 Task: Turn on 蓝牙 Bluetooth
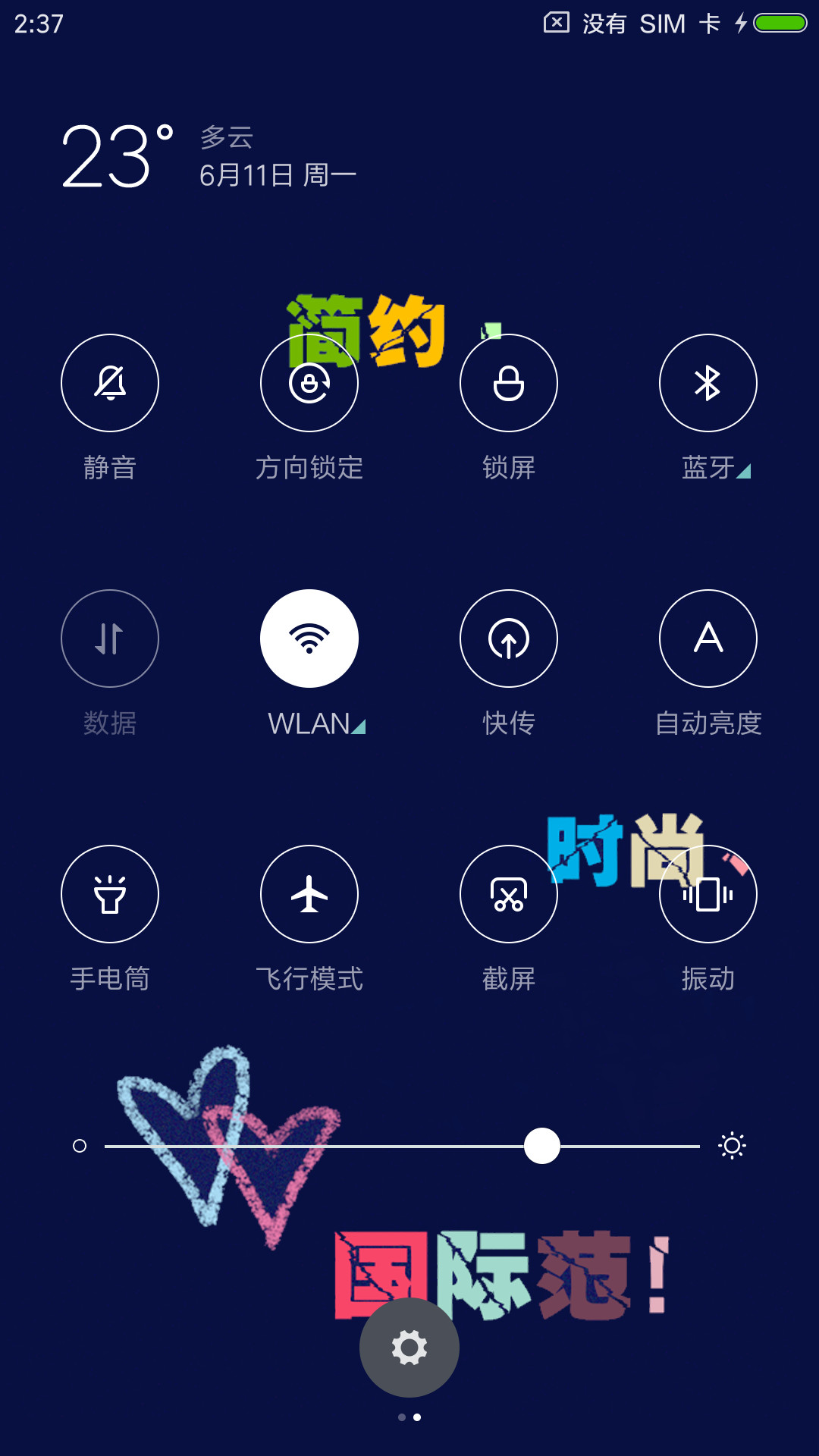(x=708, y=383)
